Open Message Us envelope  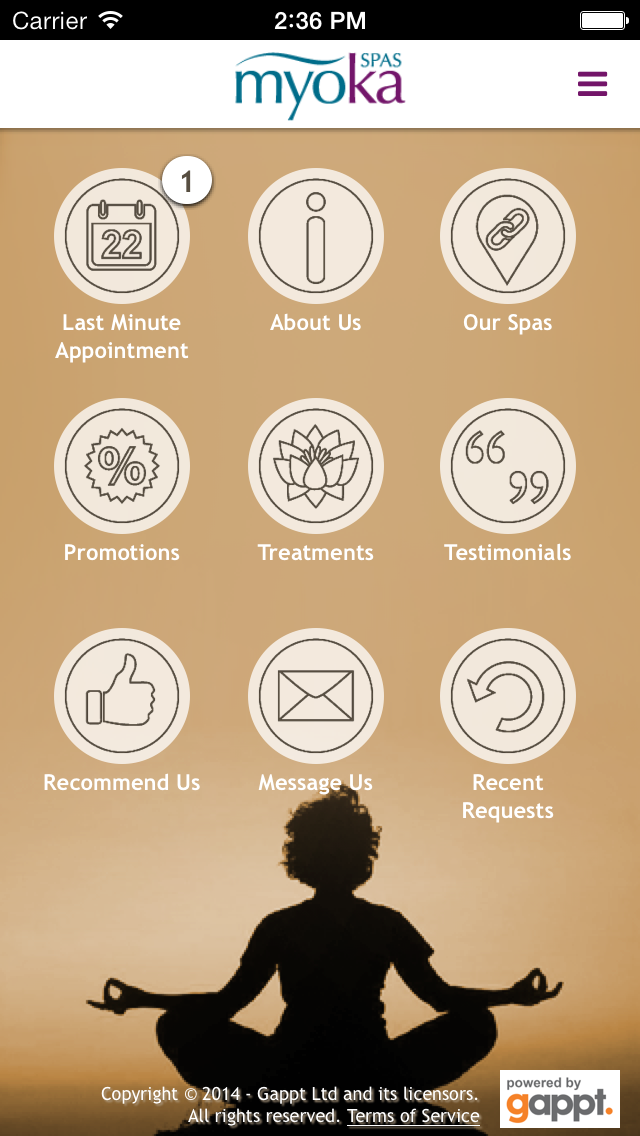(x=315, y=697)
